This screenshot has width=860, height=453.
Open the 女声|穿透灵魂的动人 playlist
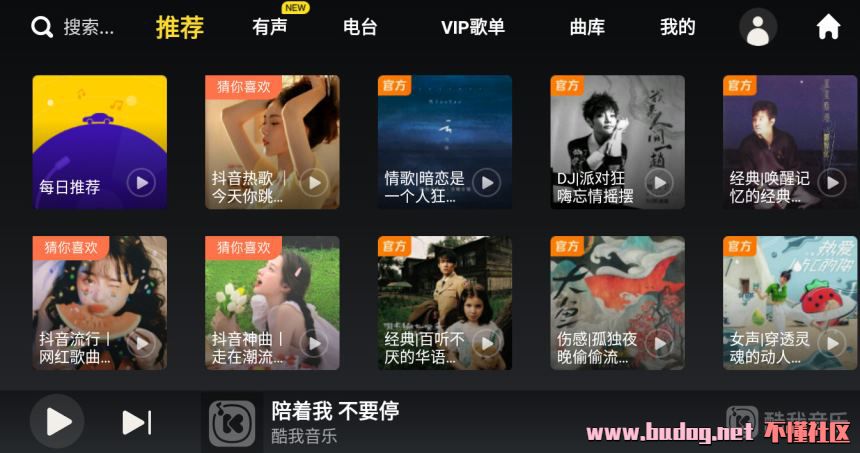[790, 303]
